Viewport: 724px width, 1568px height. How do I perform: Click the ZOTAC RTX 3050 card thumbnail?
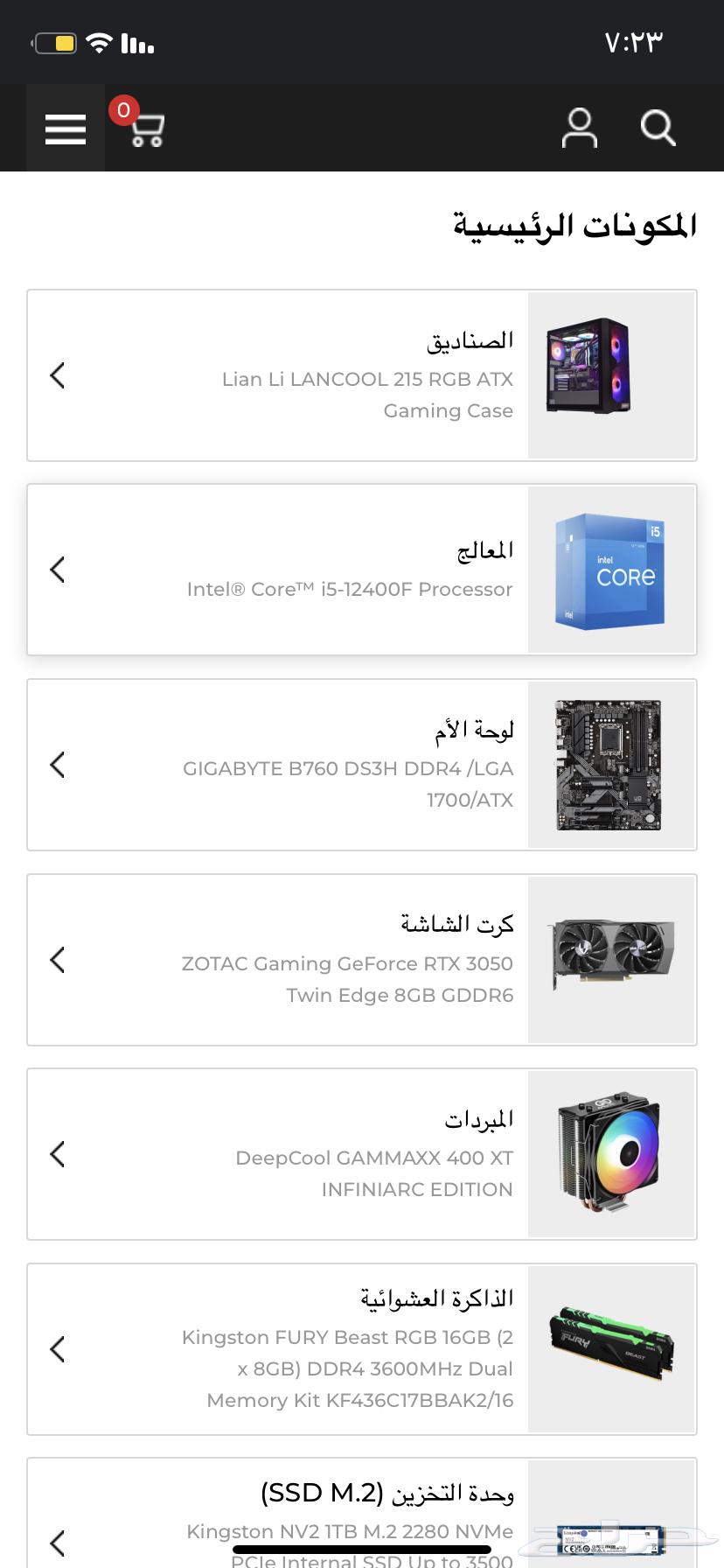[x=611, y=960]
